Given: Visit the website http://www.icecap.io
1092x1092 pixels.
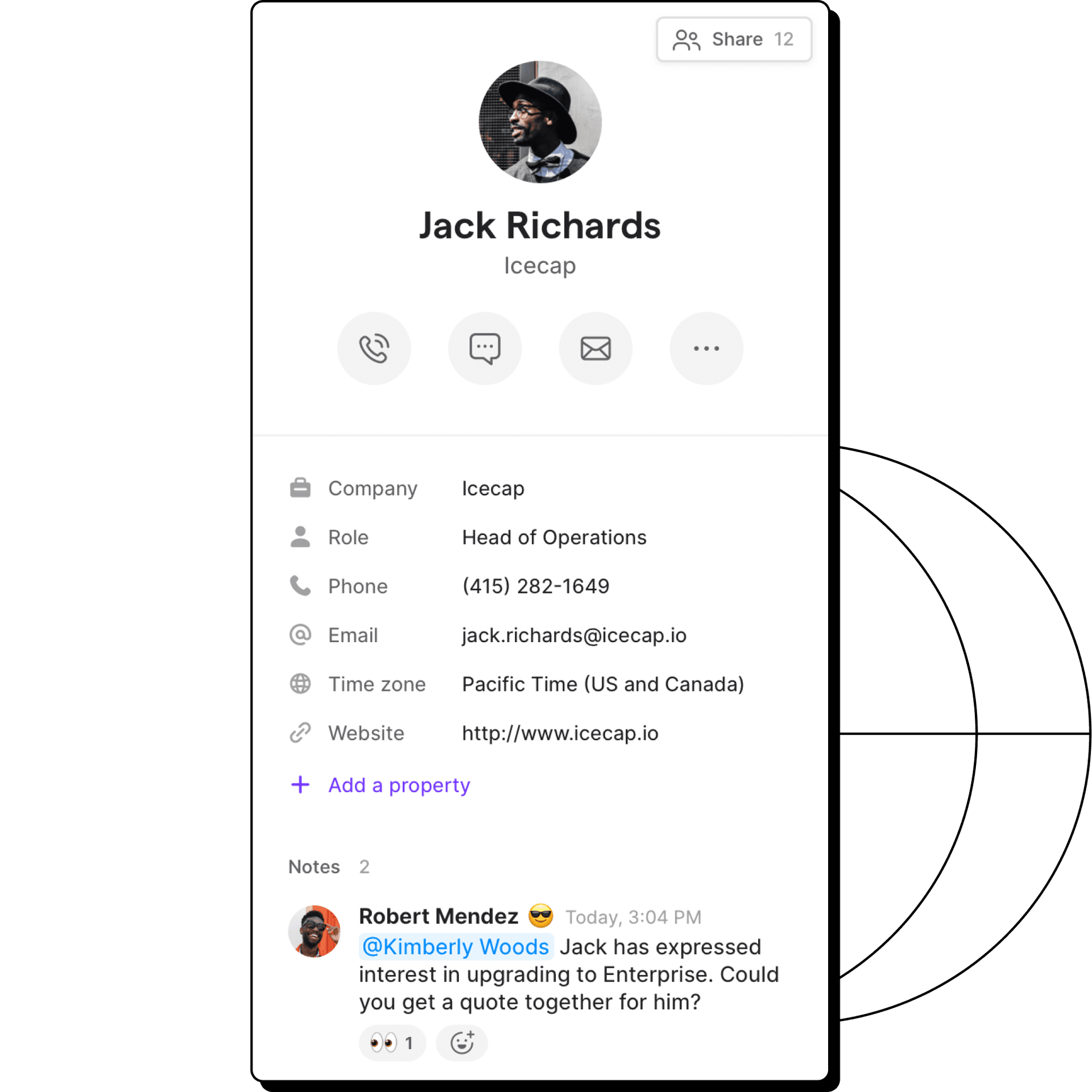Looking at the screenshot, I should [x=560, y=733].
